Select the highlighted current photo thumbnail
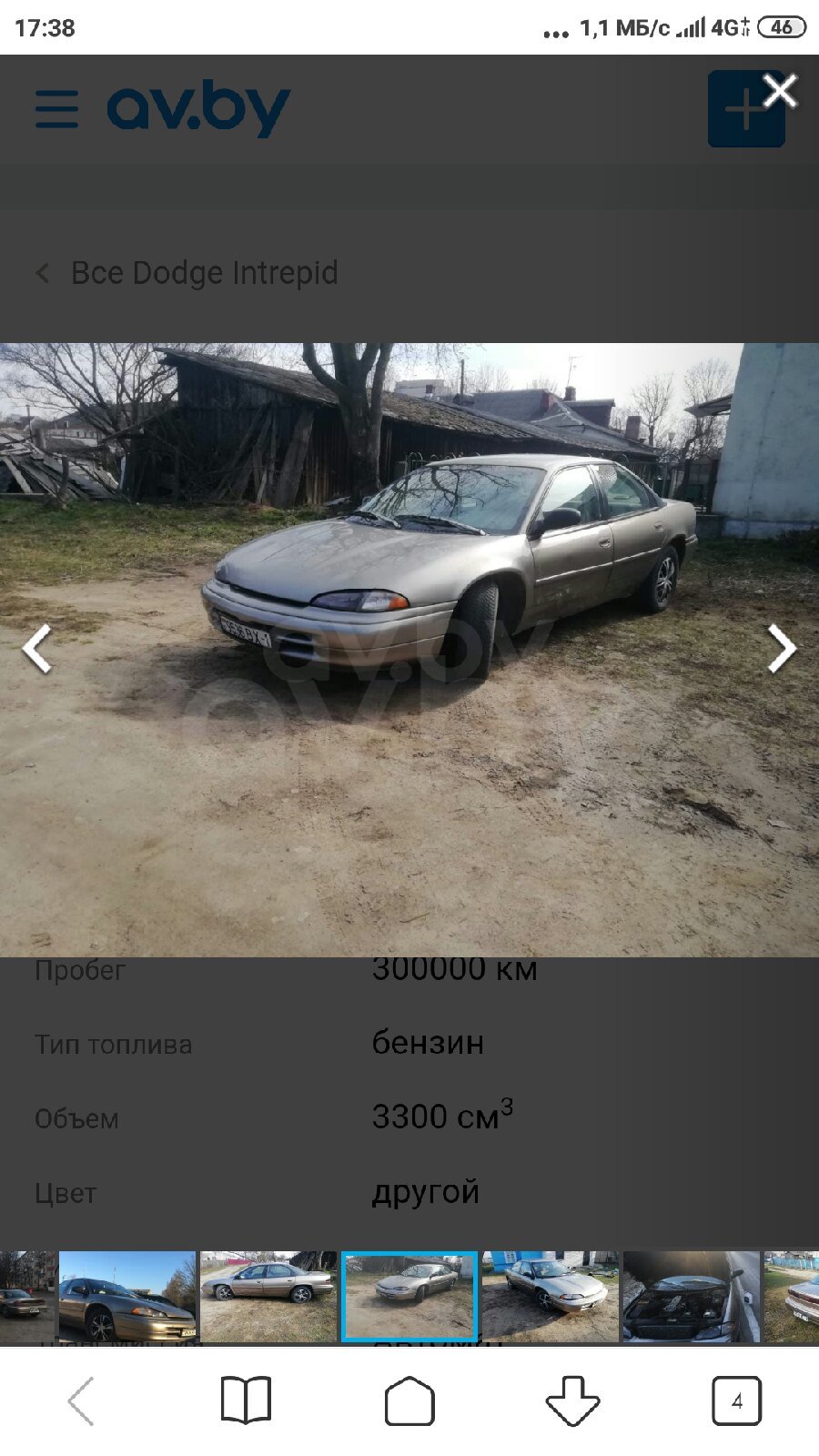The width and height of the screenshot is (819, 1456). click(x=409, y=1297)
